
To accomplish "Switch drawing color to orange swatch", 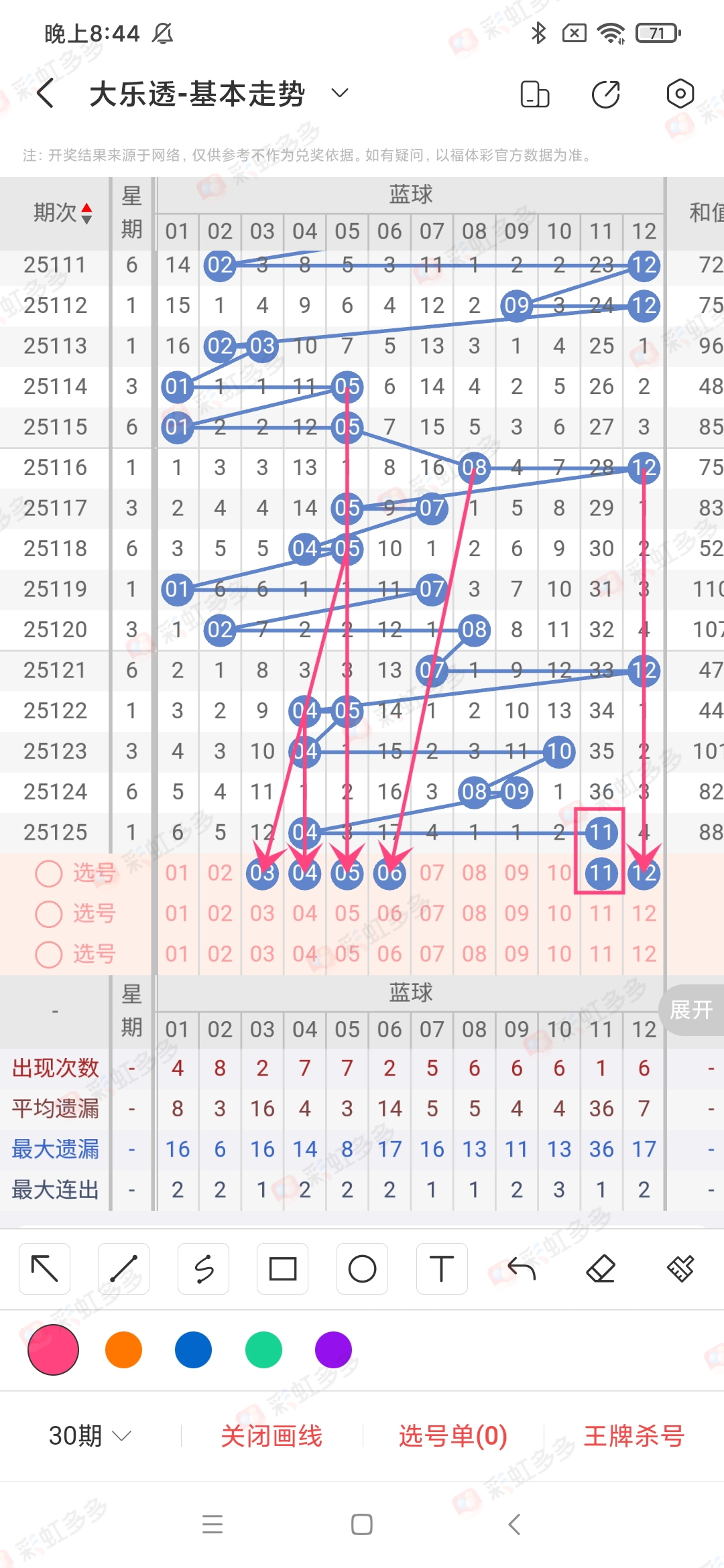I will [123, 1350].
